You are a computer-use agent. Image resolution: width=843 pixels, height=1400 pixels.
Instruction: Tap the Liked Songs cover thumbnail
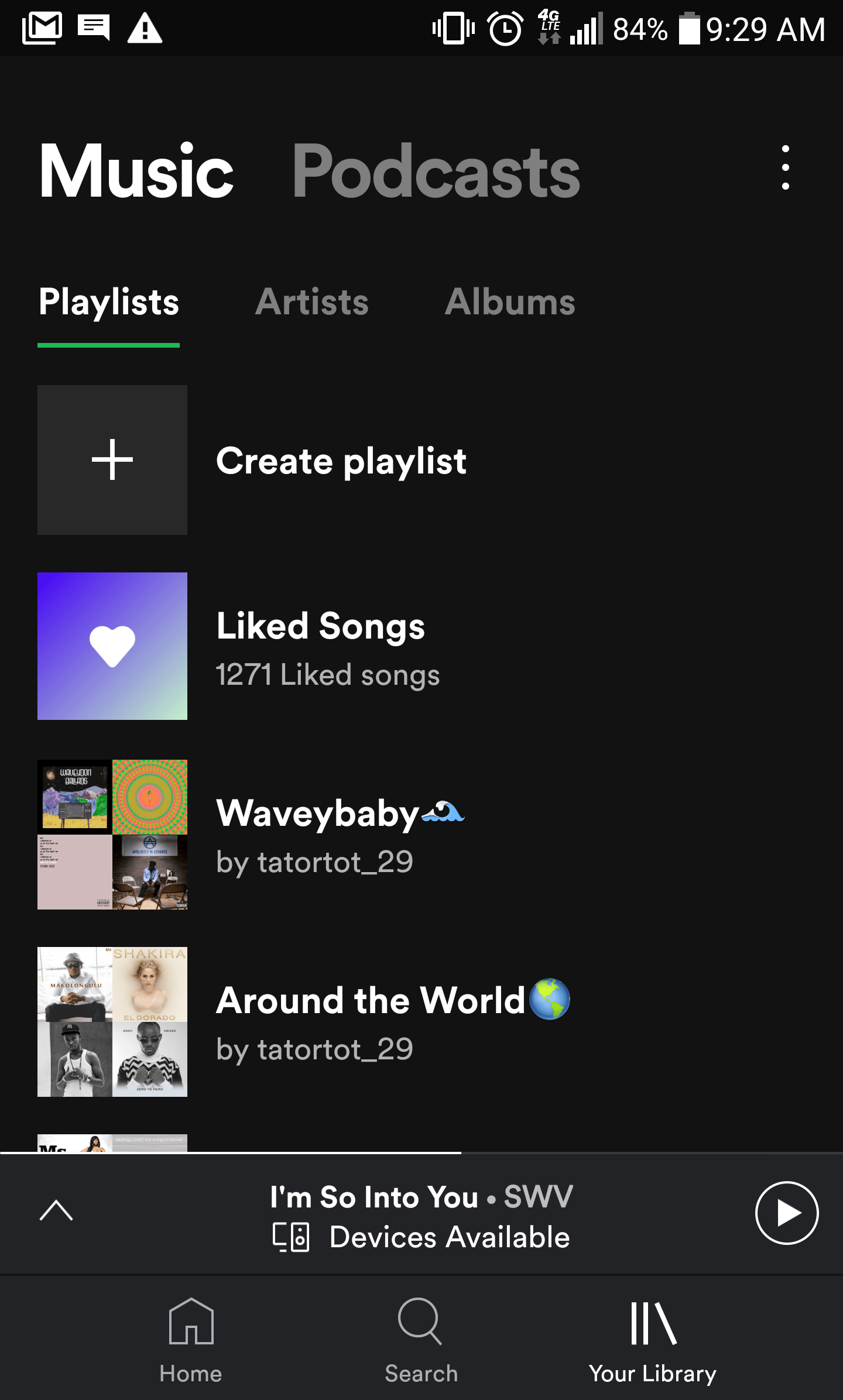[x=111, y=646]
